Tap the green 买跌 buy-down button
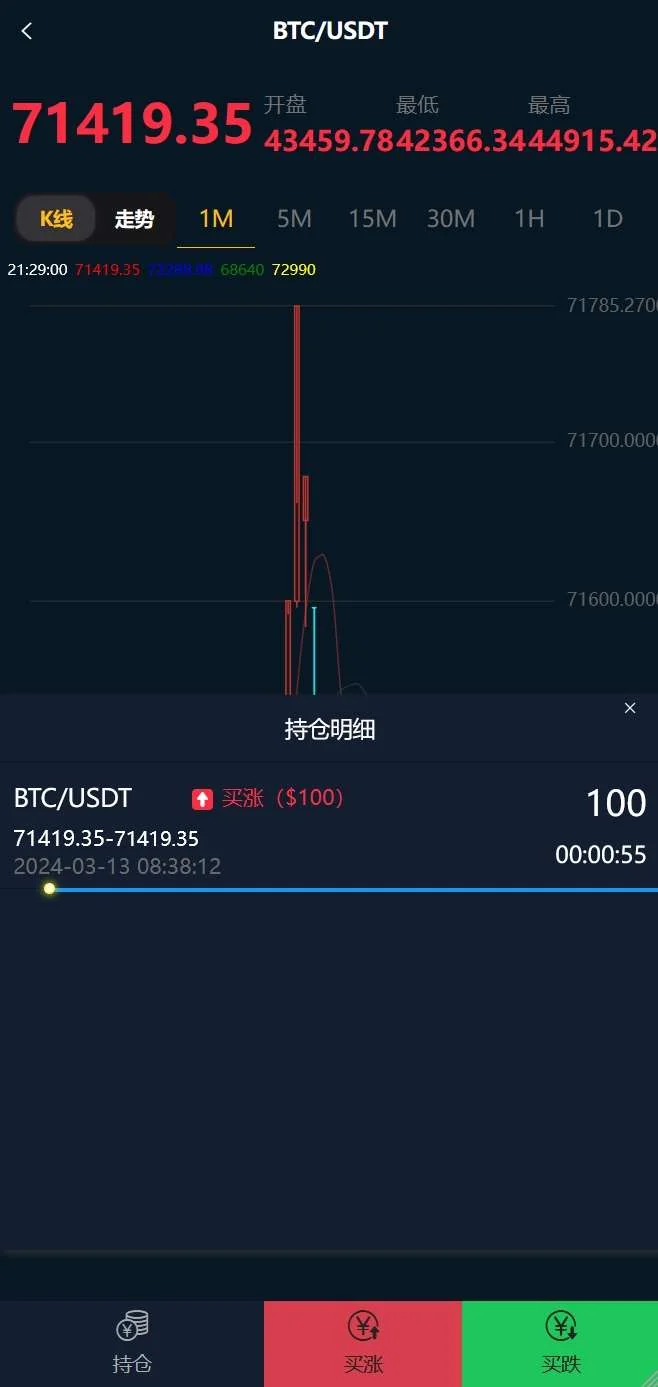 [x=560, y=1343]
